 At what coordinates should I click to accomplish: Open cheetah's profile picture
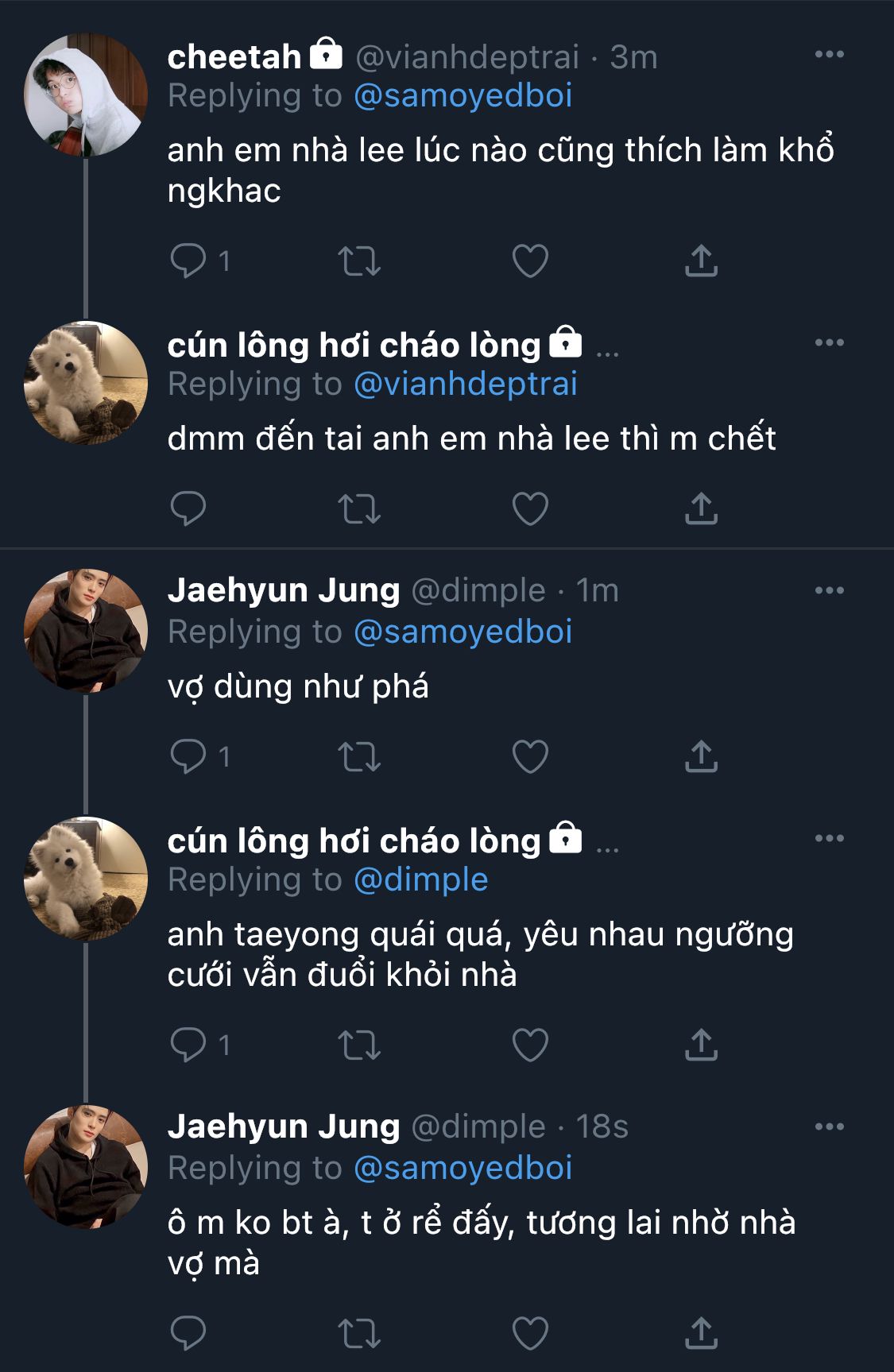tap(86, 95)
